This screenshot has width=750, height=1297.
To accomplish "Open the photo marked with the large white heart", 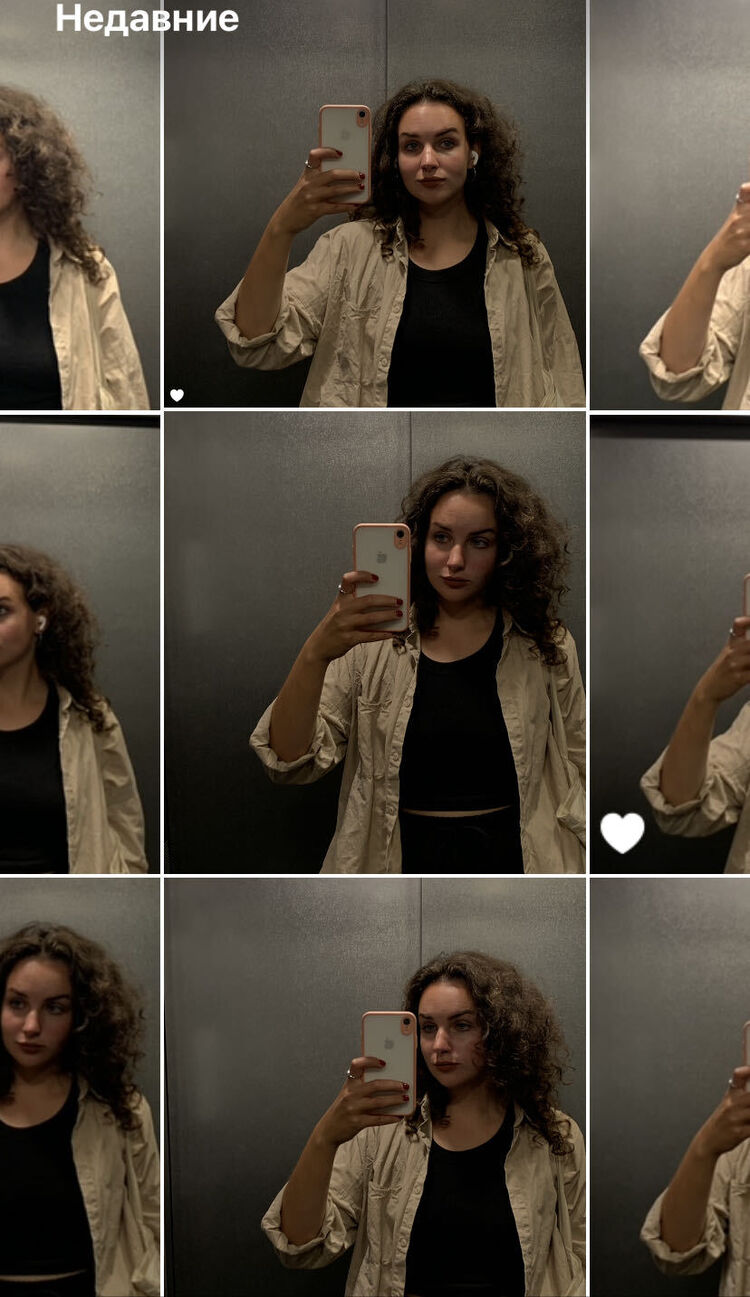I will [x=670, y=642].
